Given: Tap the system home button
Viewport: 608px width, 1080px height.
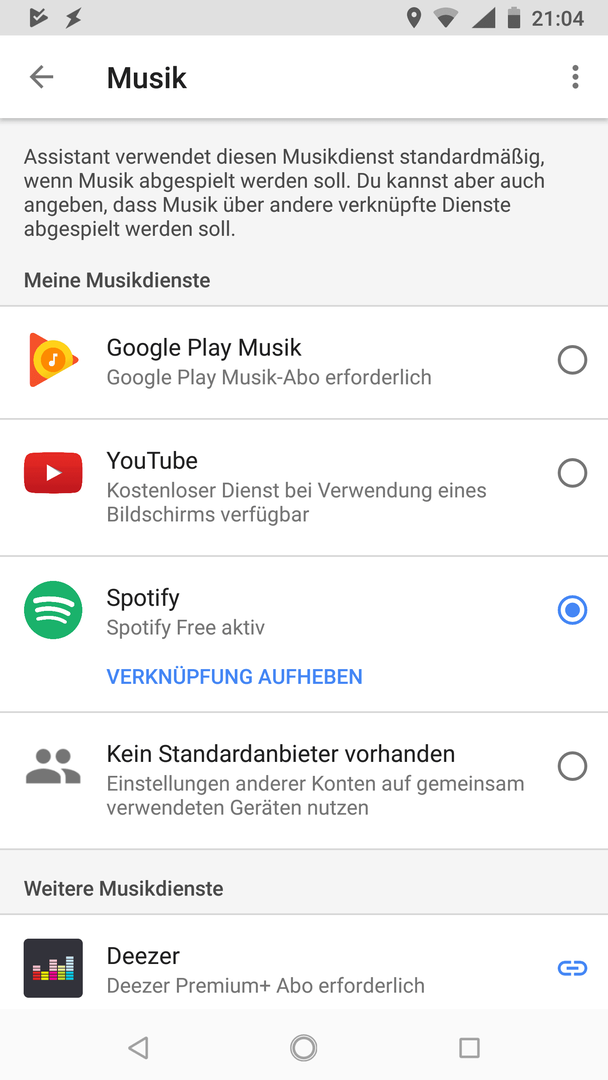Looking at the screenshot, I should tap(304, 1047).
